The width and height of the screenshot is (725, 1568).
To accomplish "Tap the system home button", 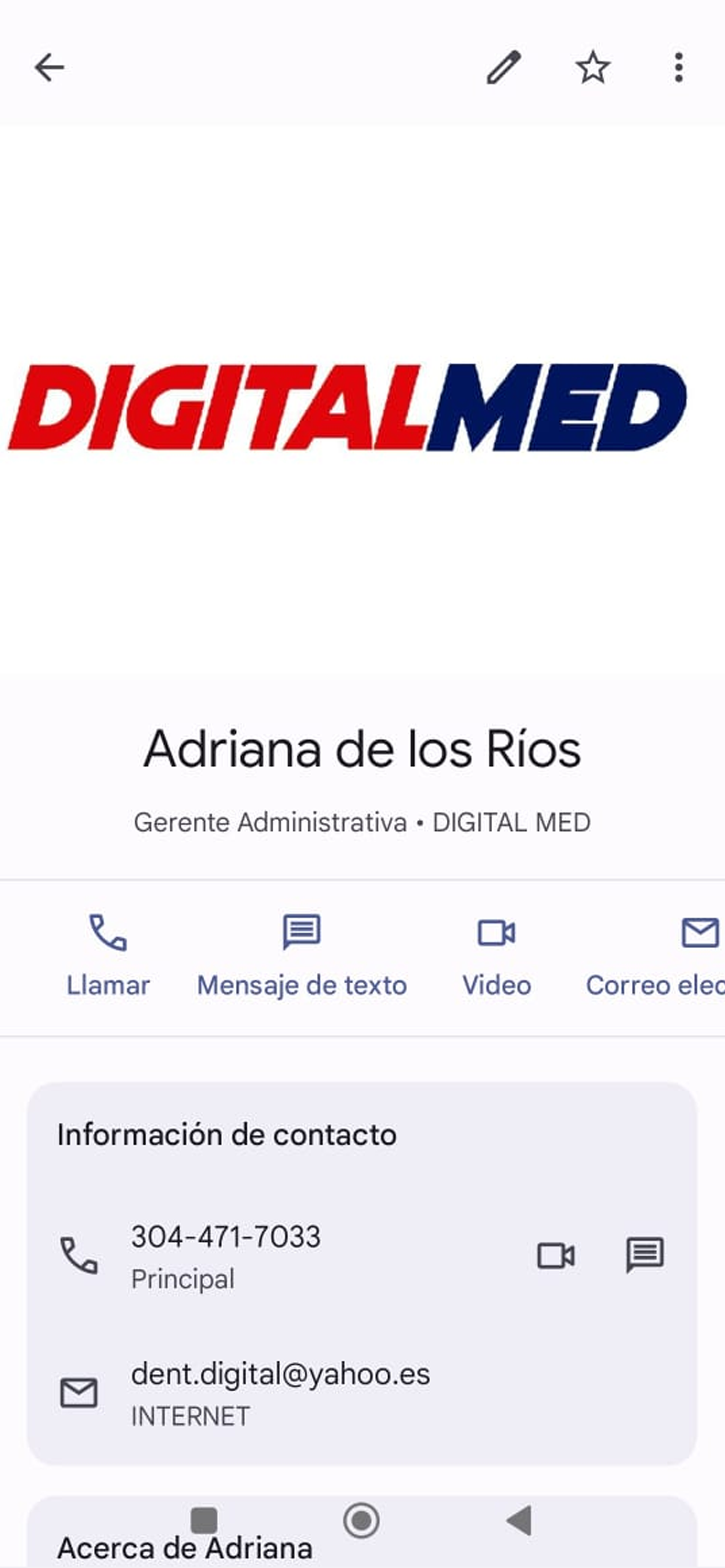I will [x=361, y=1521].
